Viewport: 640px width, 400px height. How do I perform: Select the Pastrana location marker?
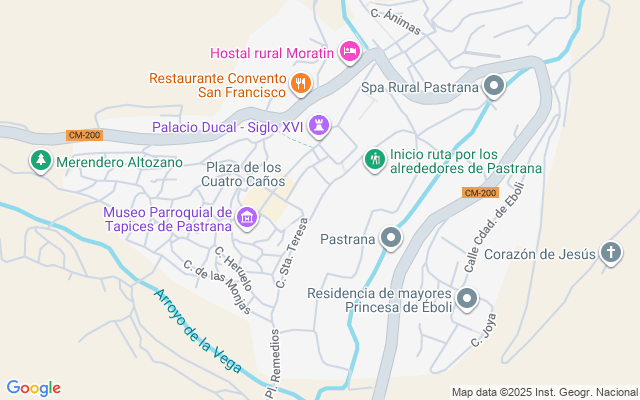(x=392, y=238)
